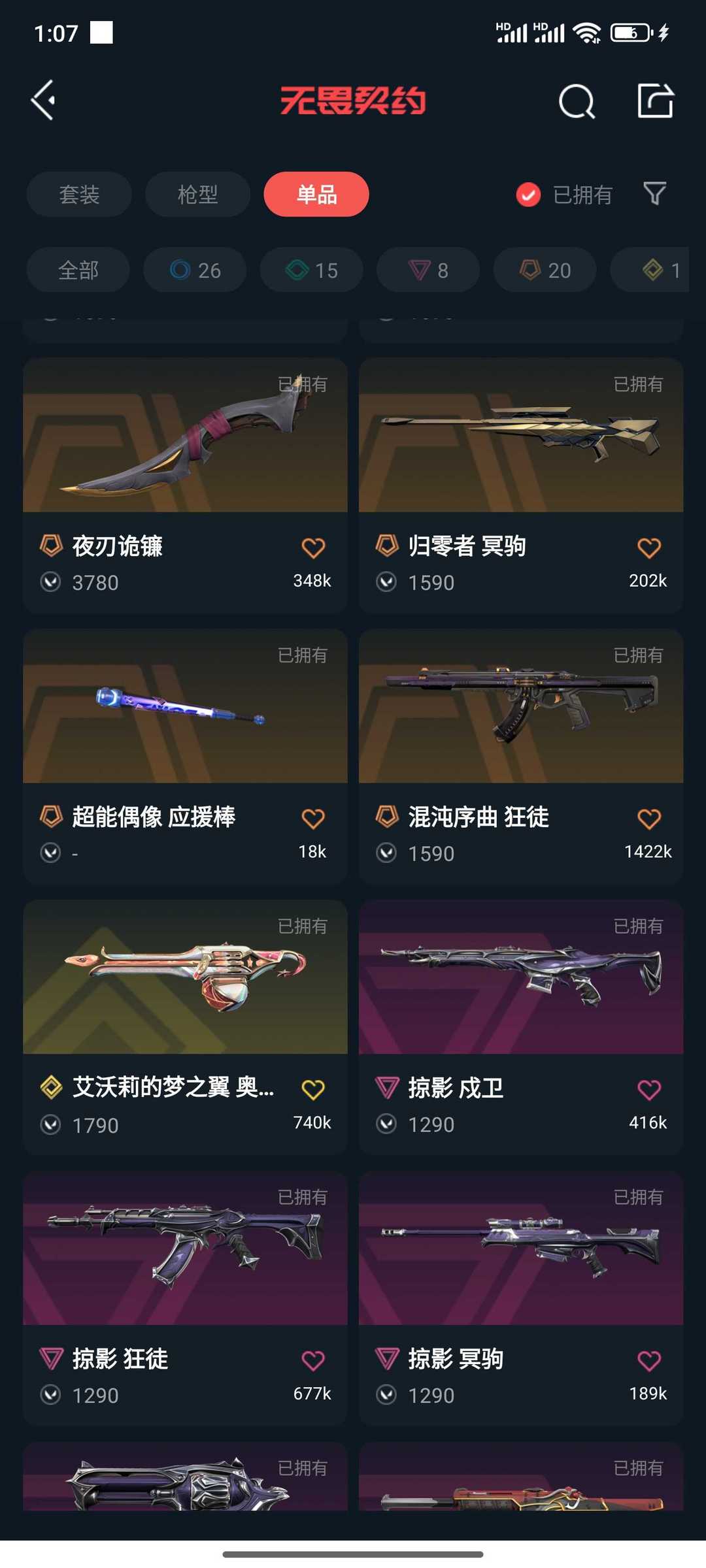The width and height of the screenshot is (706, 1568).
Task: Open the search icon
Action: pos(577,101)
